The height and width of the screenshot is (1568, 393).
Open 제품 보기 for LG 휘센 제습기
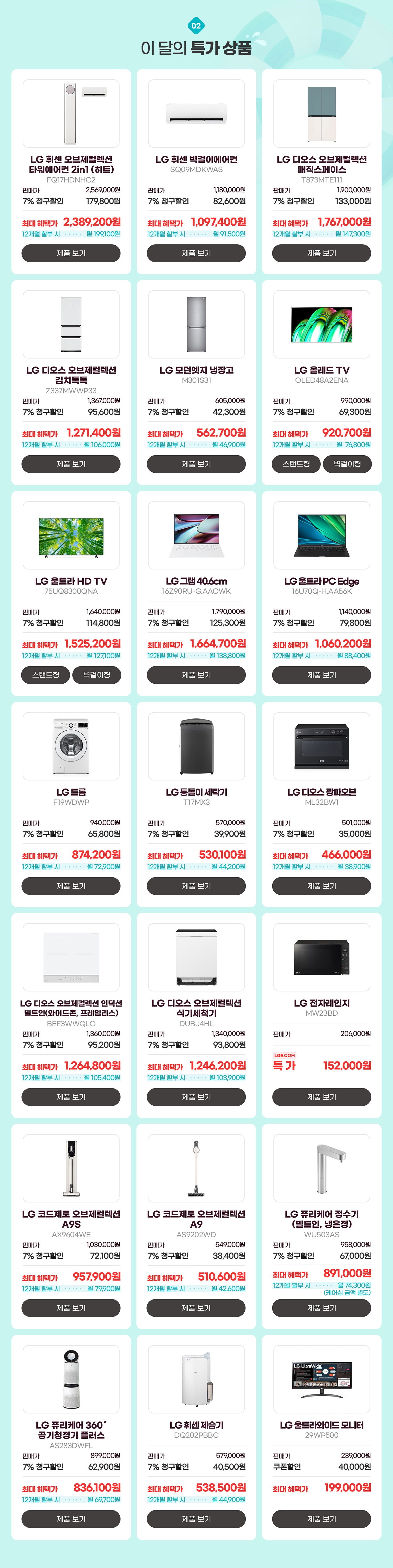pyautogui.click(x=196, y=1519)
